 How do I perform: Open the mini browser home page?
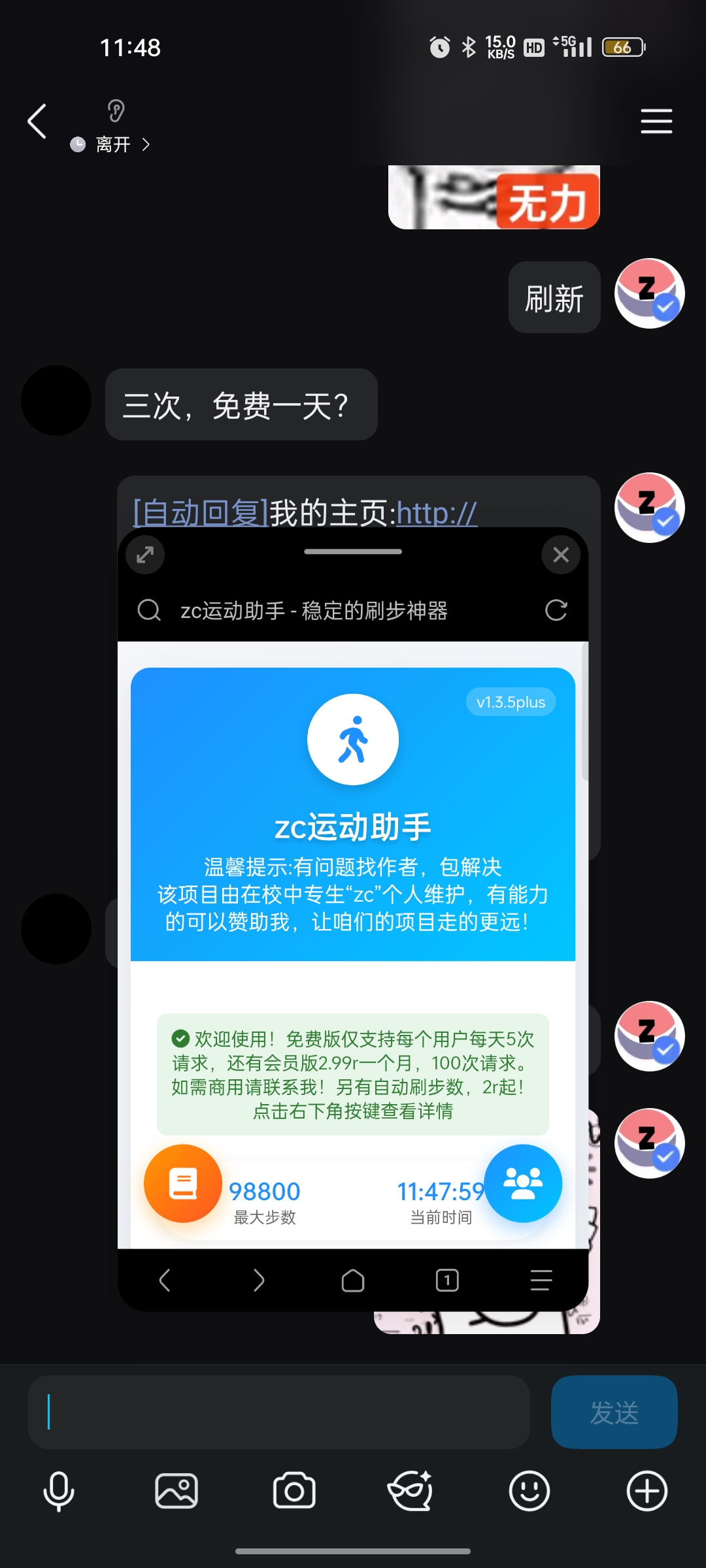pyautogui.click(x=353, y=1280)
